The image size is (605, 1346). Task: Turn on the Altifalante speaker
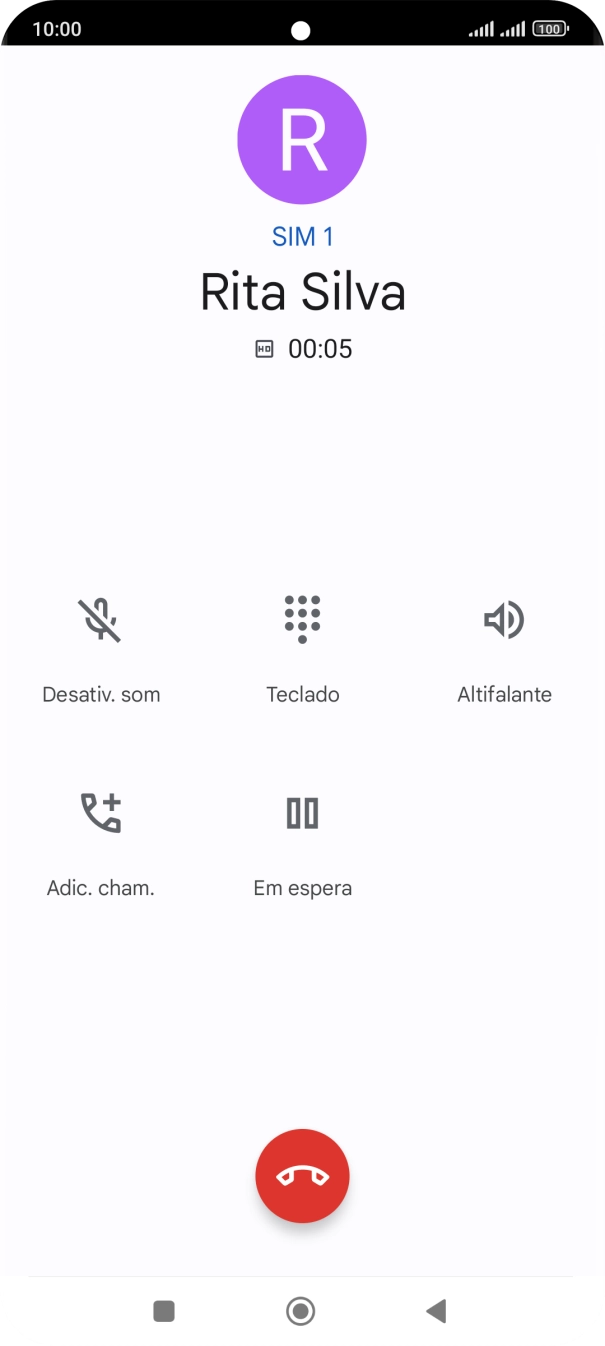tap(504, 621)
